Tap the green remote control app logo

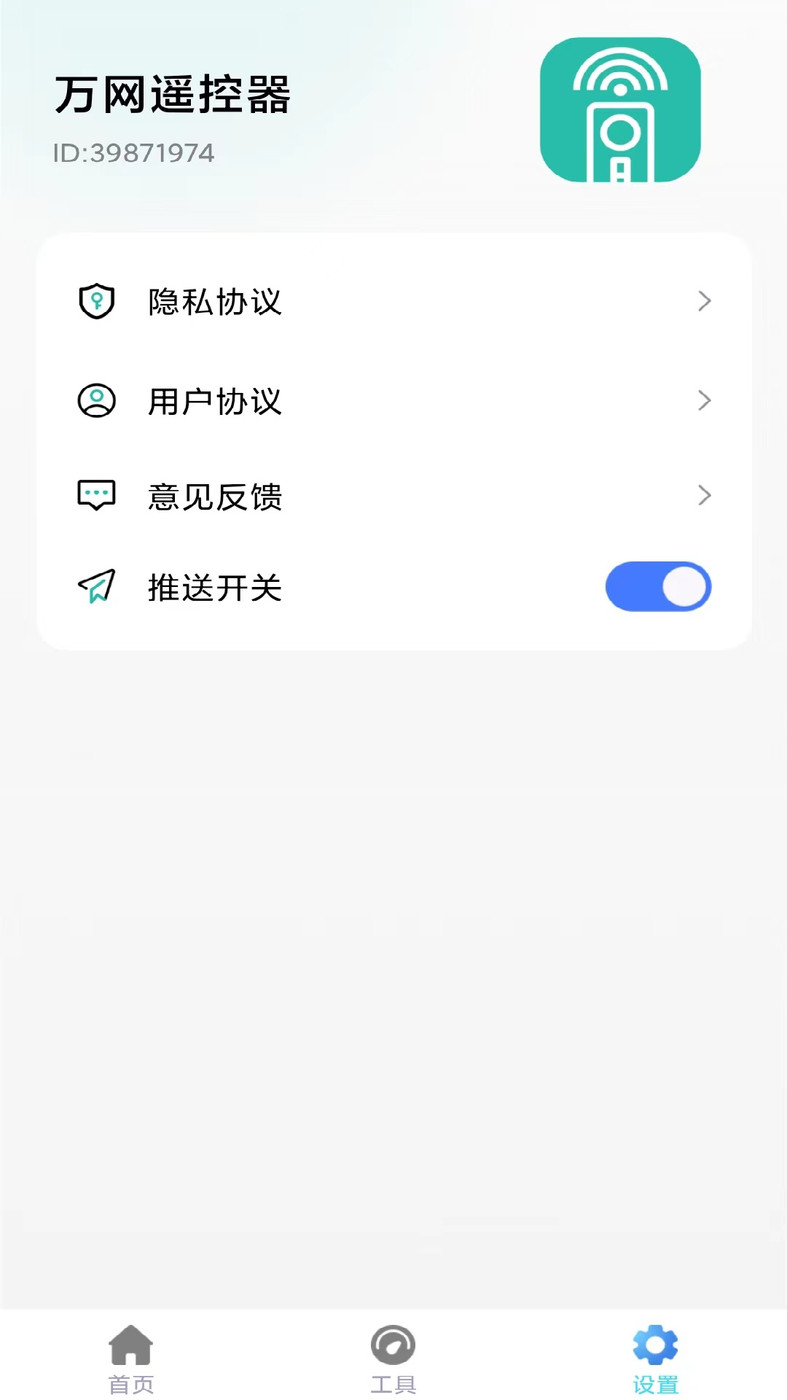[619, 110]
